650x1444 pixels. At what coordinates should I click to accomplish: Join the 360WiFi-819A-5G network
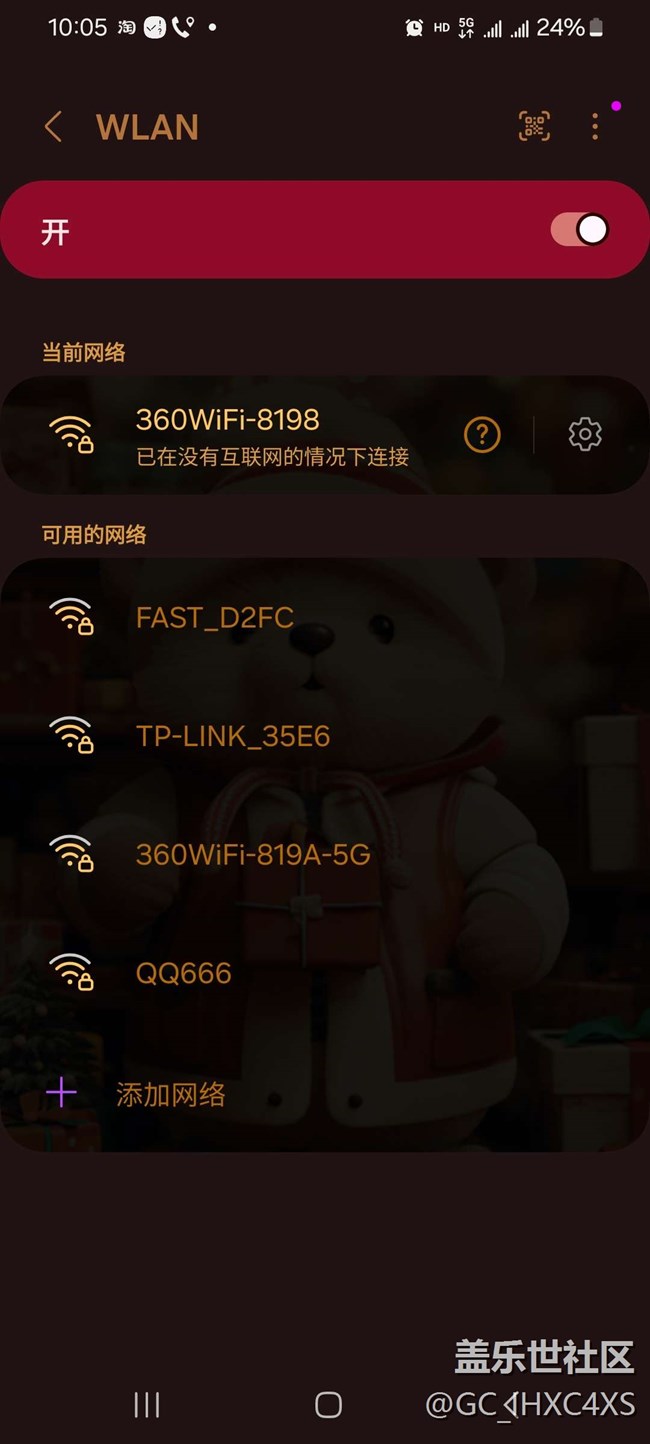325,854
